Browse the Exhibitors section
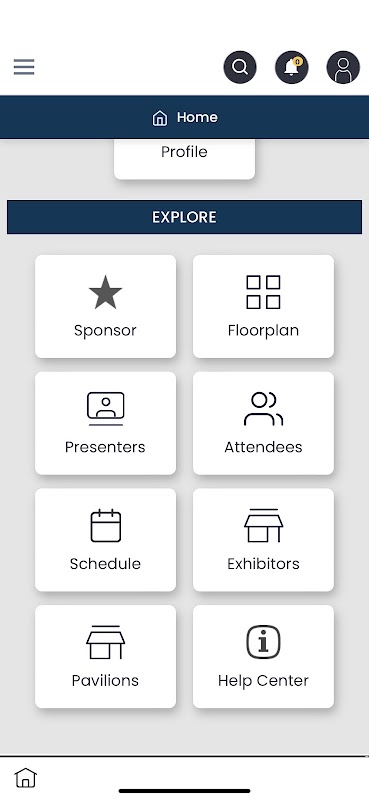 (x=263, y=540)
